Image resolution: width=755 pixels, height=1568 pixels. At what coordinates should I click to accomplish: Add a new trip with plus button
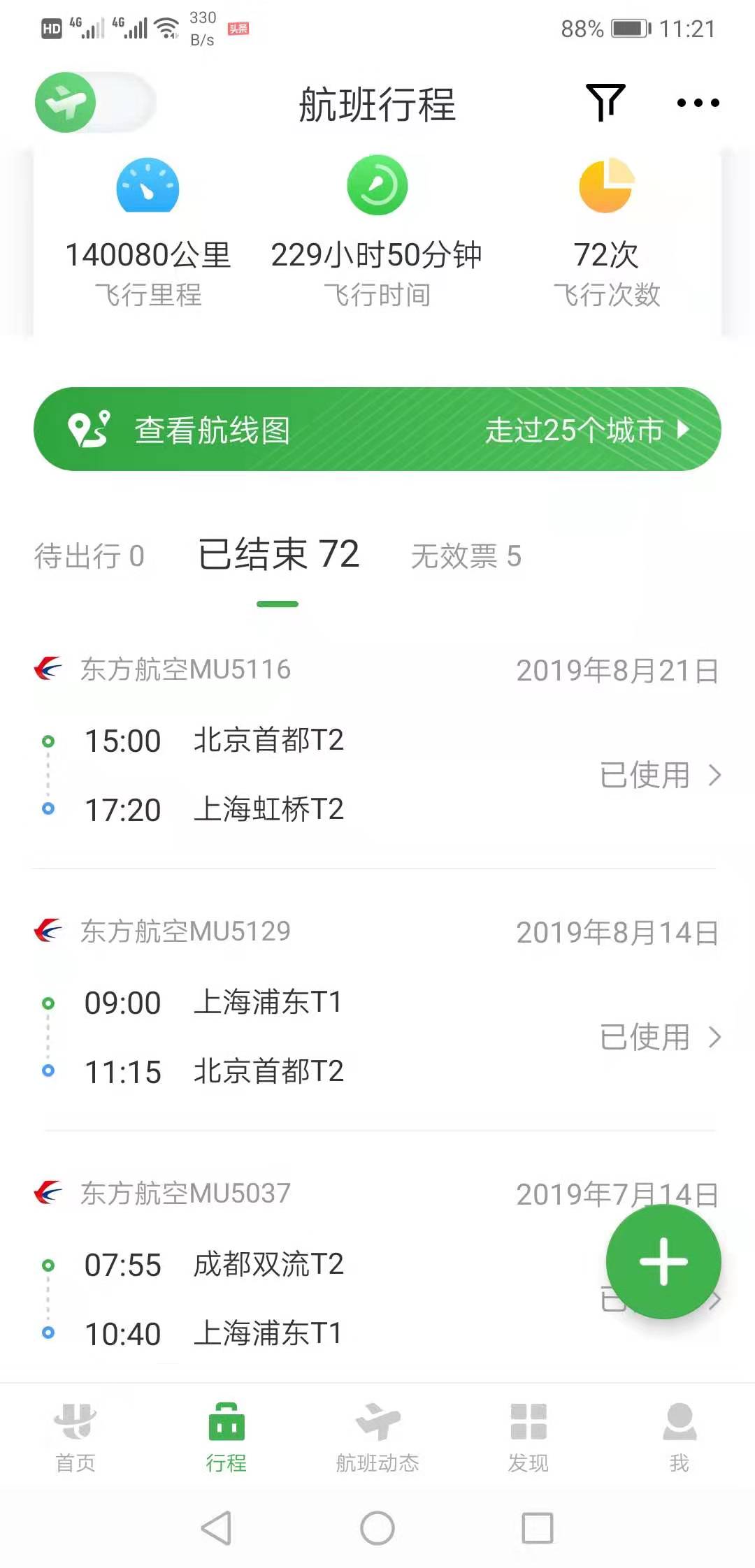(x=663, y=1261)
